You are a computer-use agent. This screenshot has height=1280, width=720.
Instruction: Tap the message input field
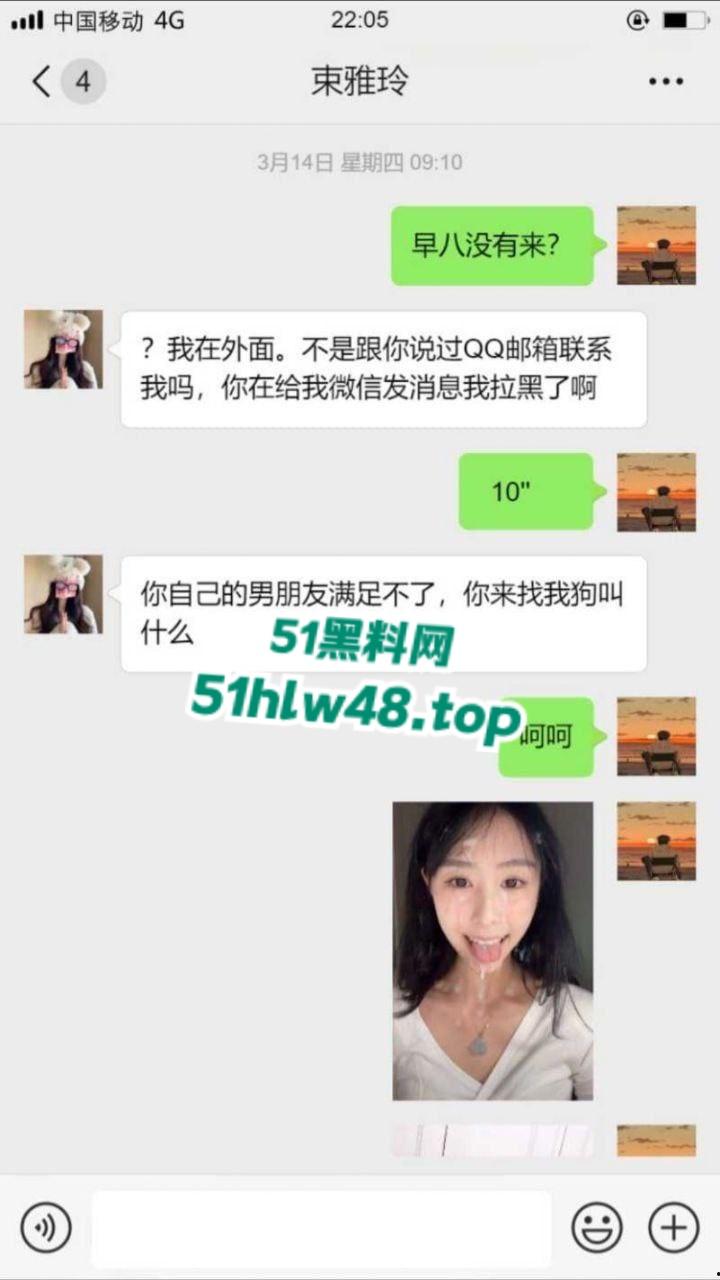point(320,1227)
